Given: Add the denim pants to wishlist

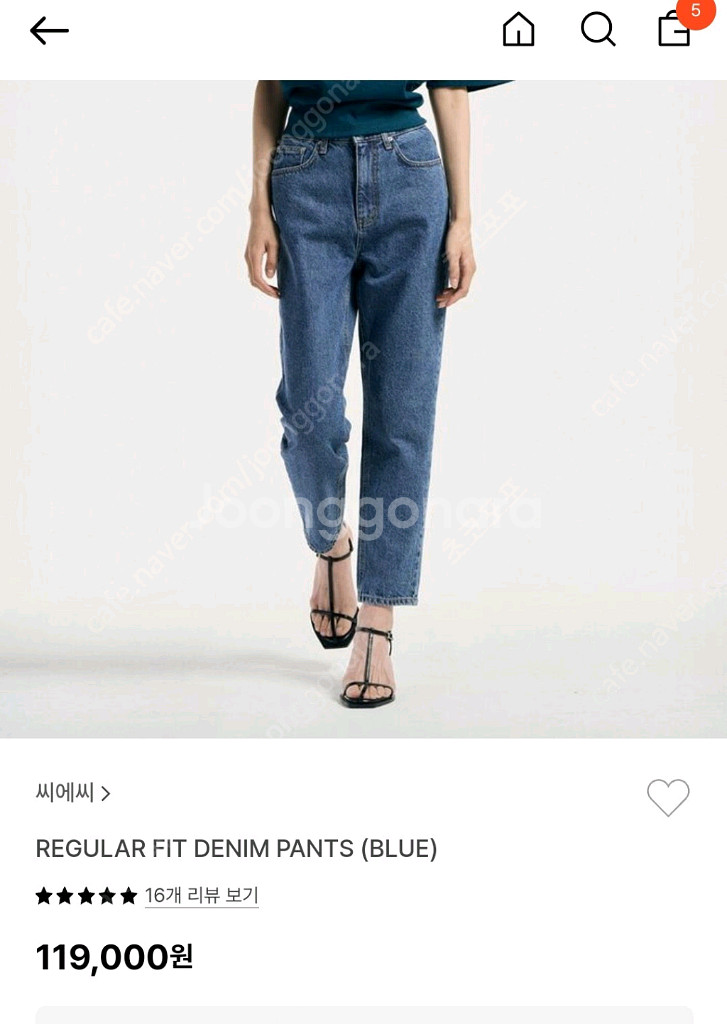Looking at the screenshot, I should tap(667, 797).
